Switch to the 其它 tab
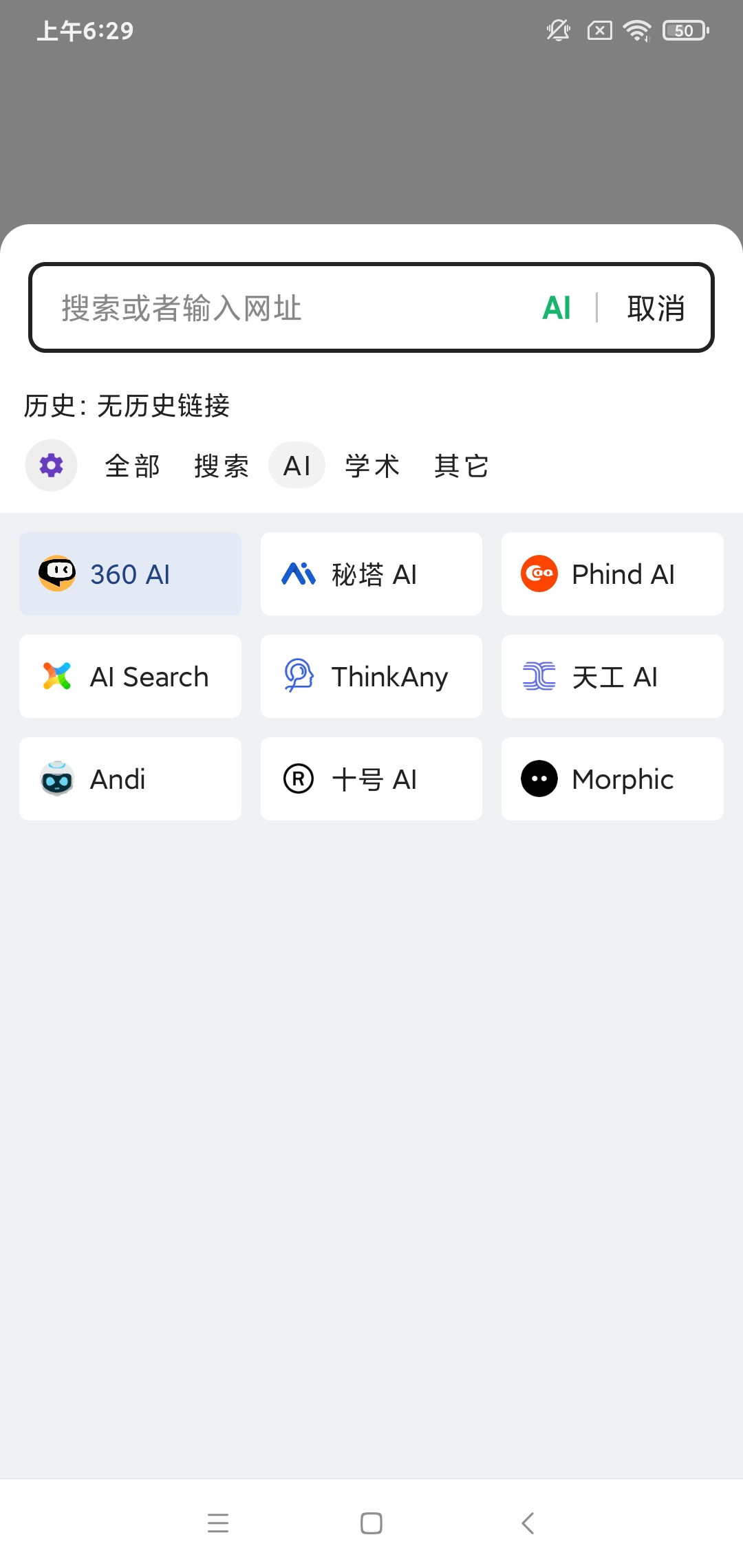Viewport: 743px width, 1568px height. click(462, 466)
